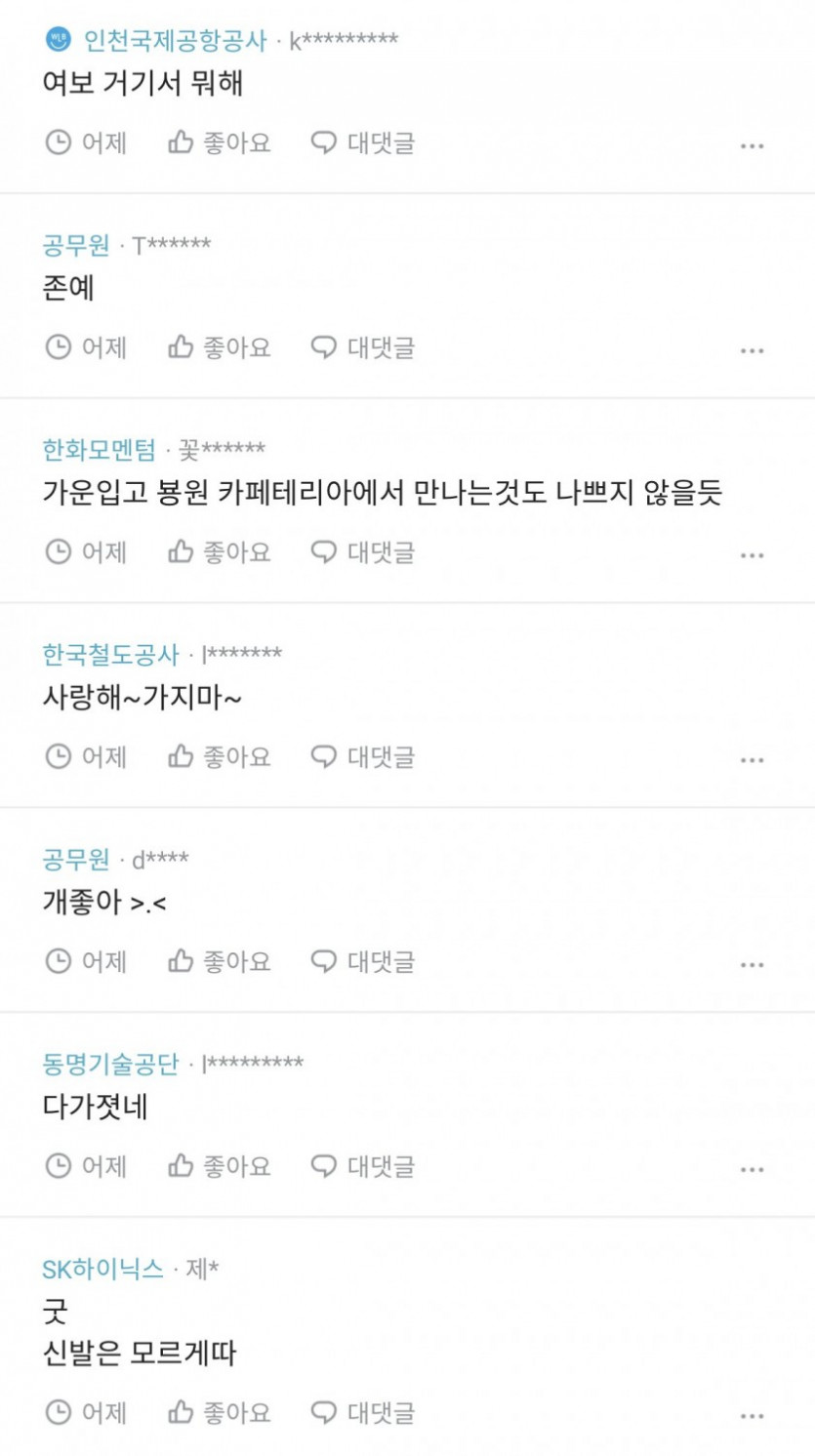The height and width of the screenshot is (1456, 815).
Task: Reply to the SK하이닉스 comment
Action: pos(363,1412)
